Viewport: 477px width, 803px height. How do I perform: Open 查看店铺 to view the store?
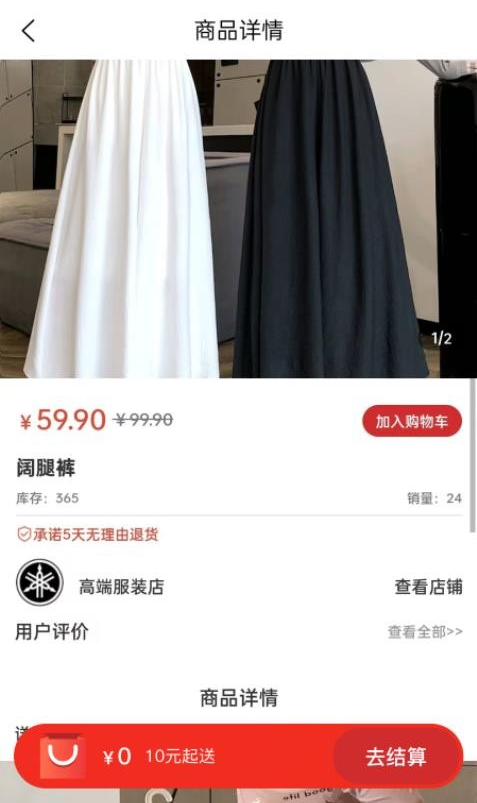click(428, 586)
